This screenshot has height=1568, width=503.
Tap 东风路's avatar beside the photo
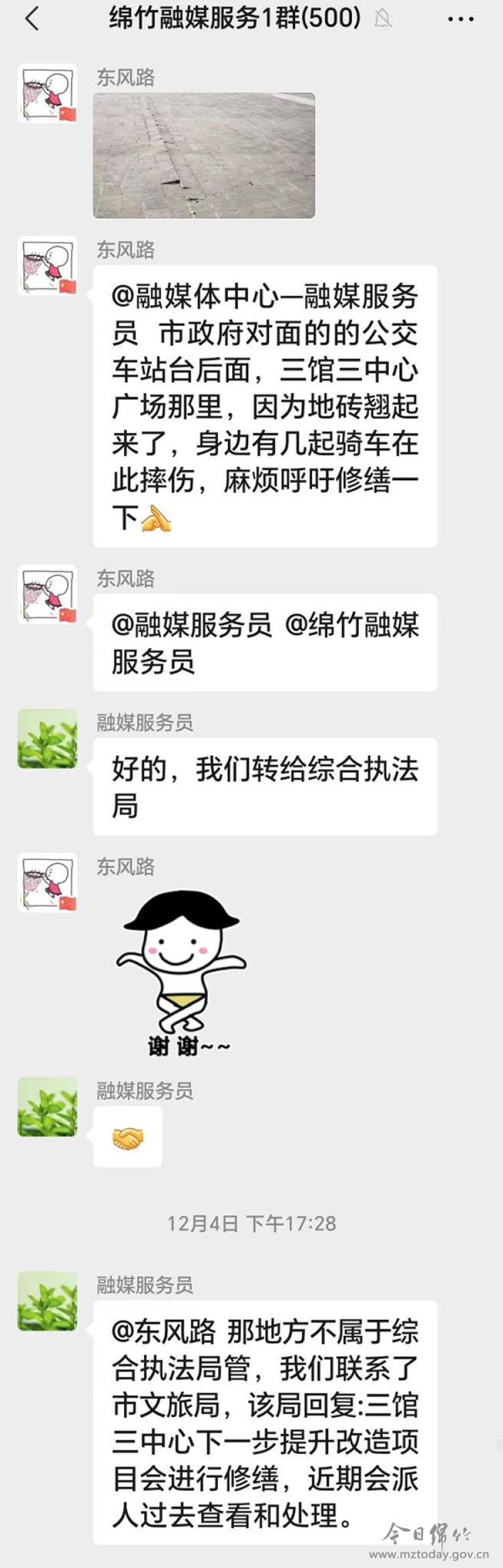47,93
